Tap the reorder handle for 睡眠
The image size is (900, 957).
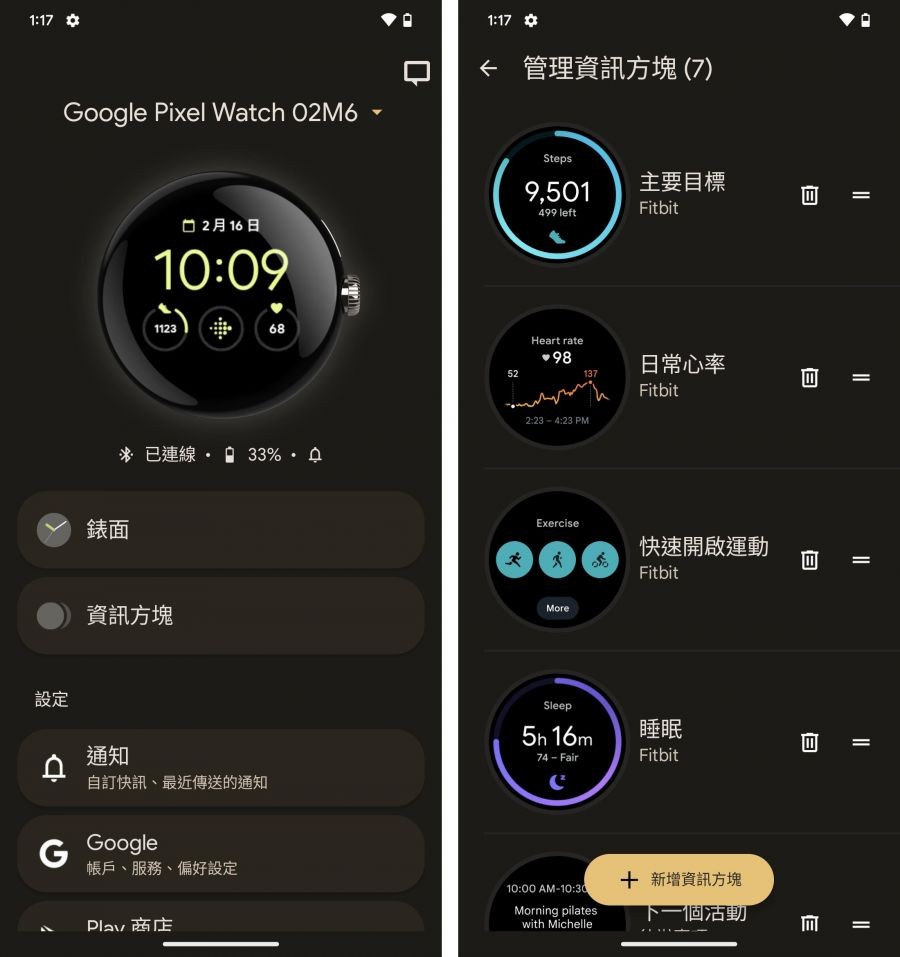point(861,742)
